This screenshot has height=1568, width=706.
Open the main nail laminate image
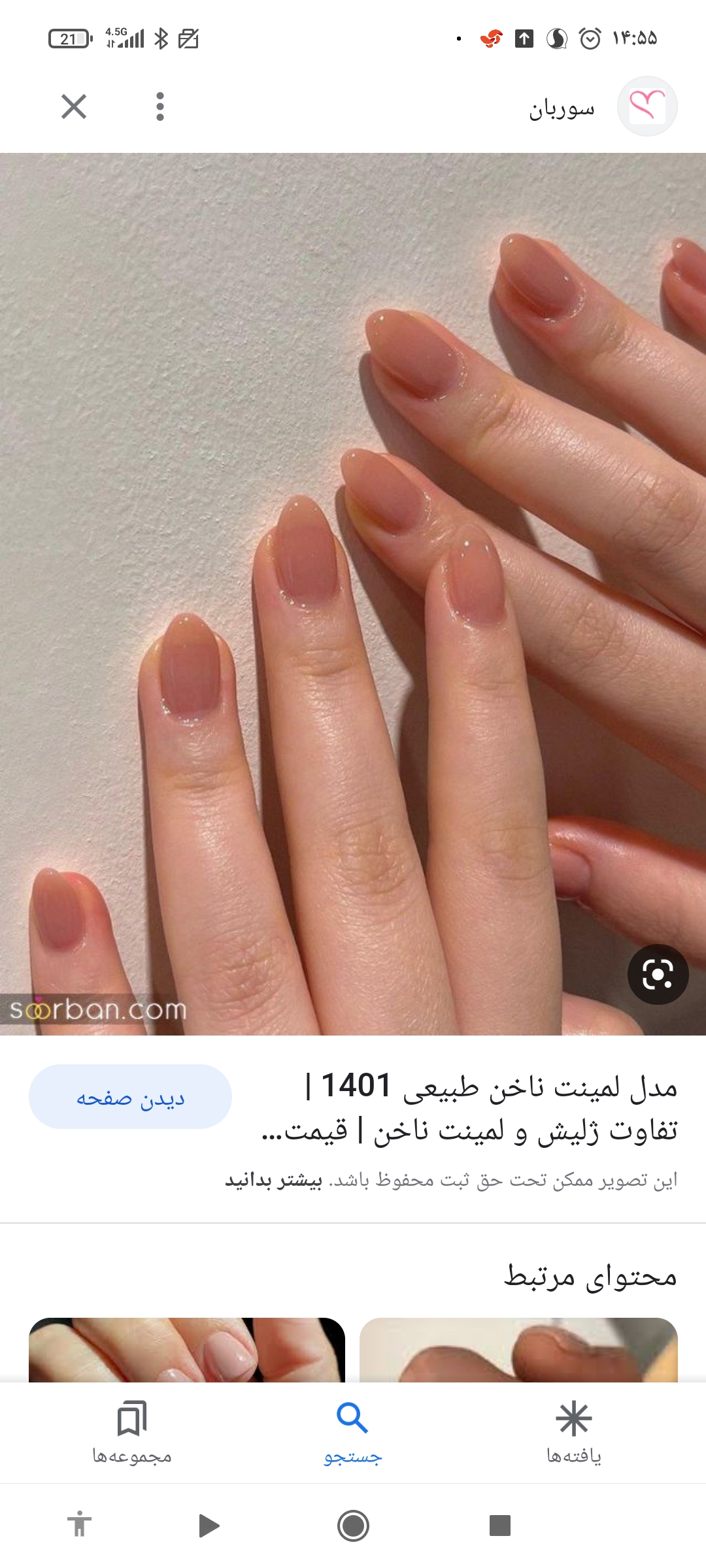click(x=353, y=593)
